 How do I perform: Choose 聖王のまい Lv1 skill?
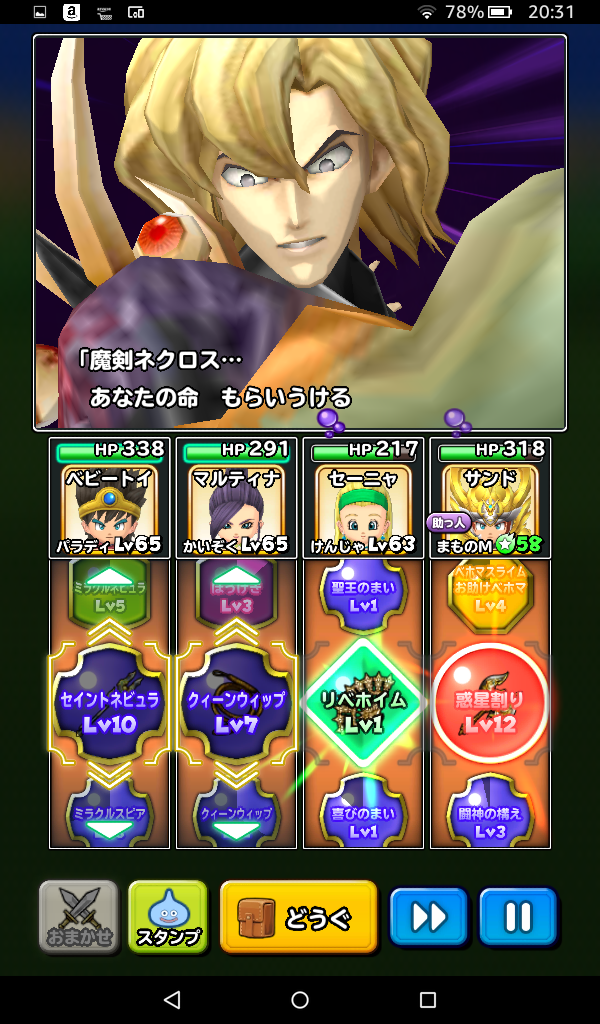(363, 595)
